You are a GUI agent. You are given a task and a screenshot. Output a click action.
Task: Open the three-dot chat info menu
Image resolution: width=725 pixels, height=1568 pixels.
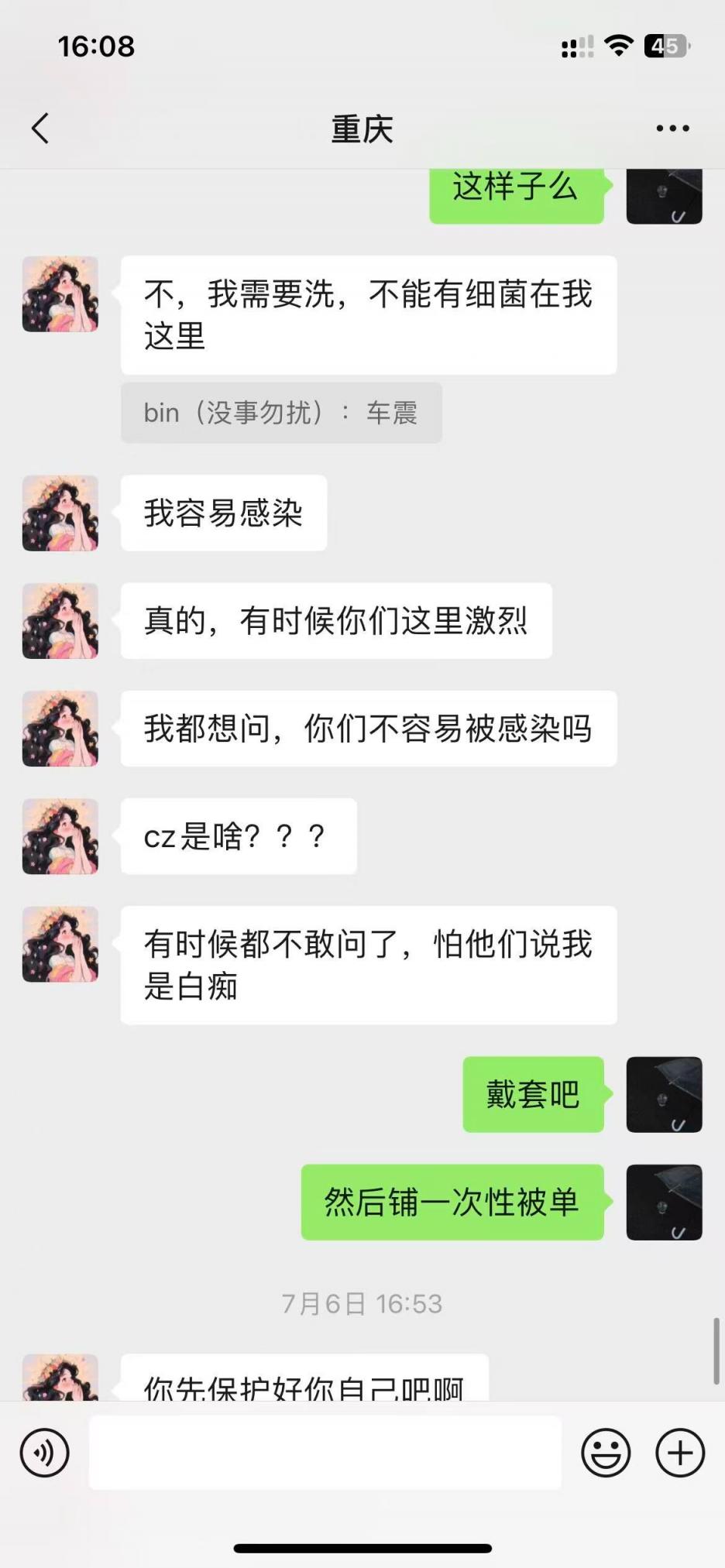(x=672, y=129)
